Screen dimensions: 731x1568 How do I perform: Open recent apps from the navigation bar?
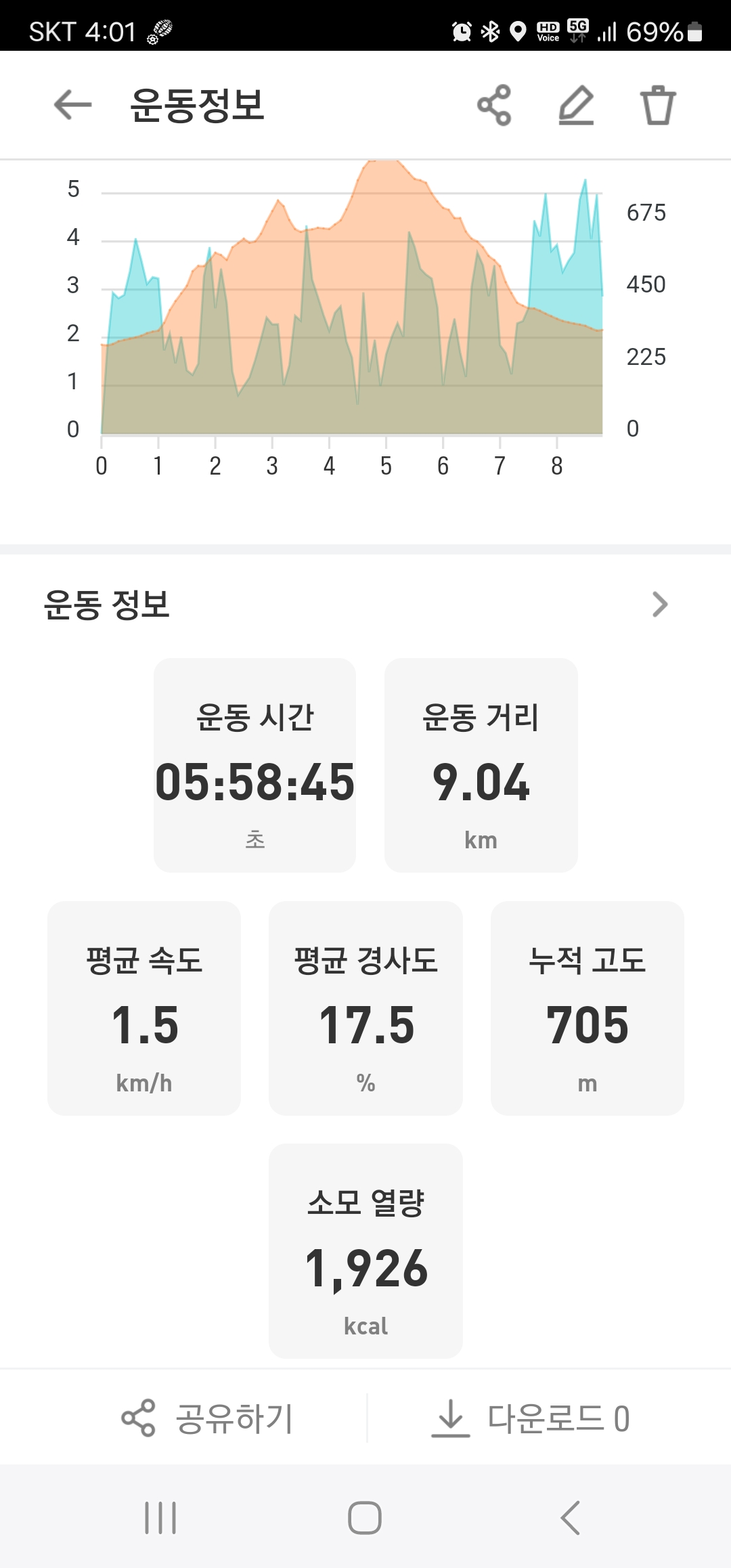point(160,1517)
